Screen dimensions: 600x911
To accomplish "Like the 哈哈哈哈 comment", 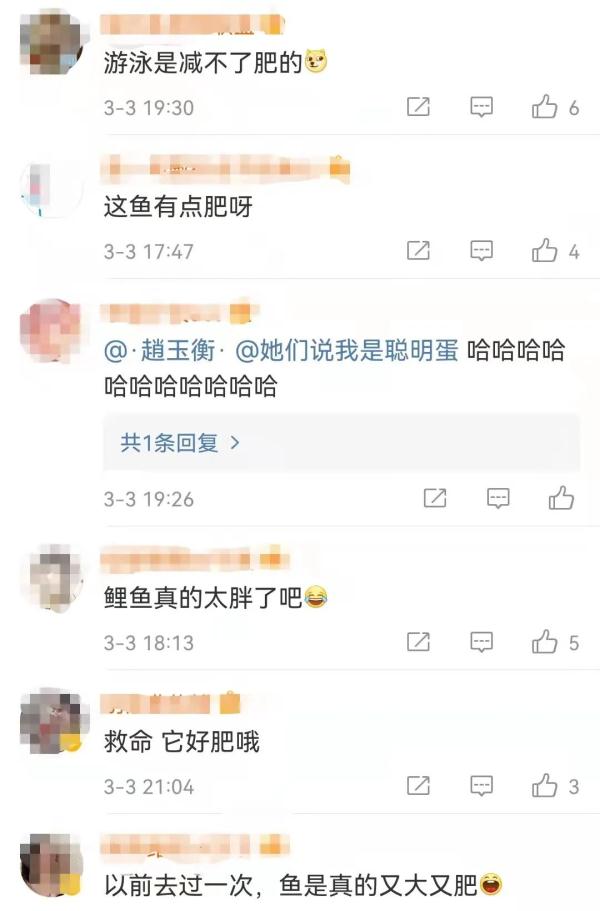I will (561, 497).
